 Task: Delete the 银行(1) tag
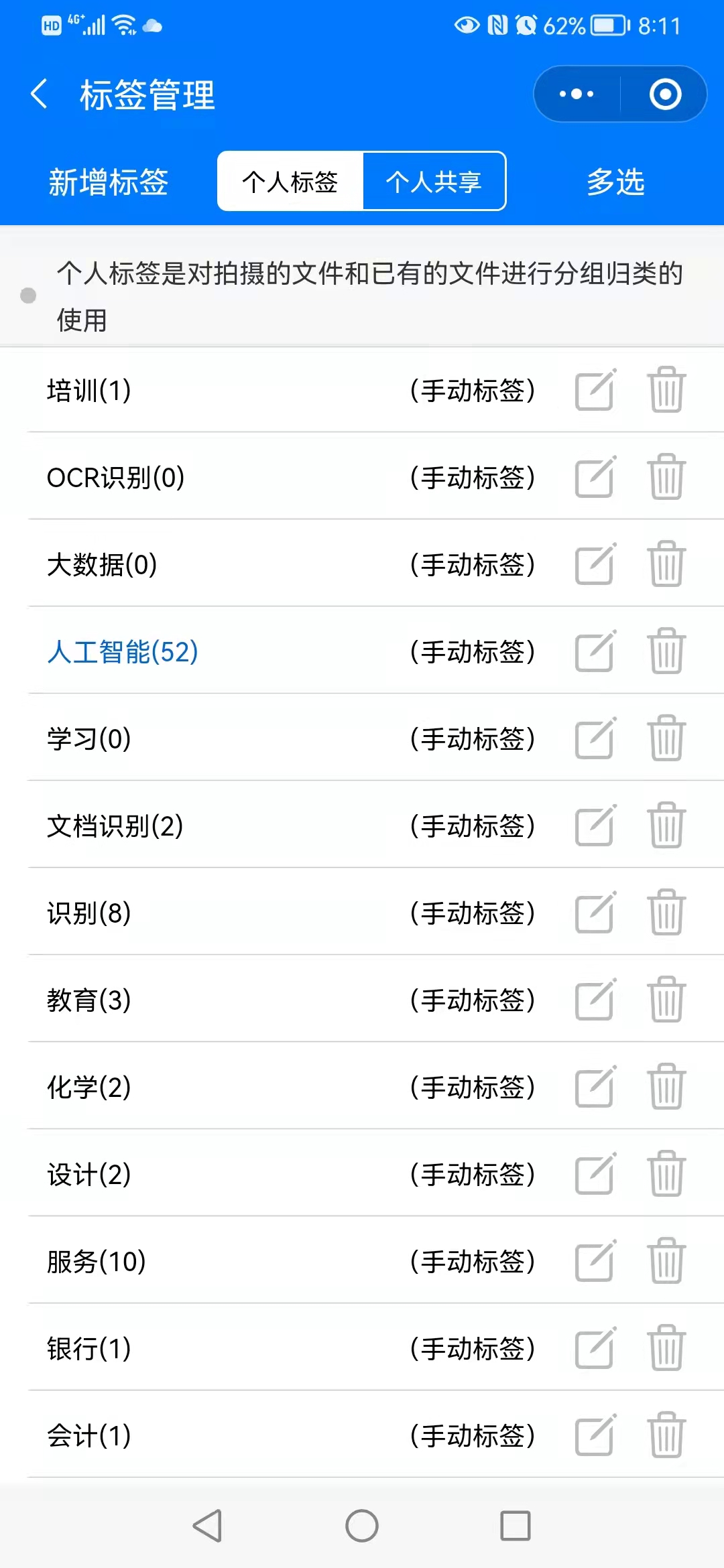666,1348
